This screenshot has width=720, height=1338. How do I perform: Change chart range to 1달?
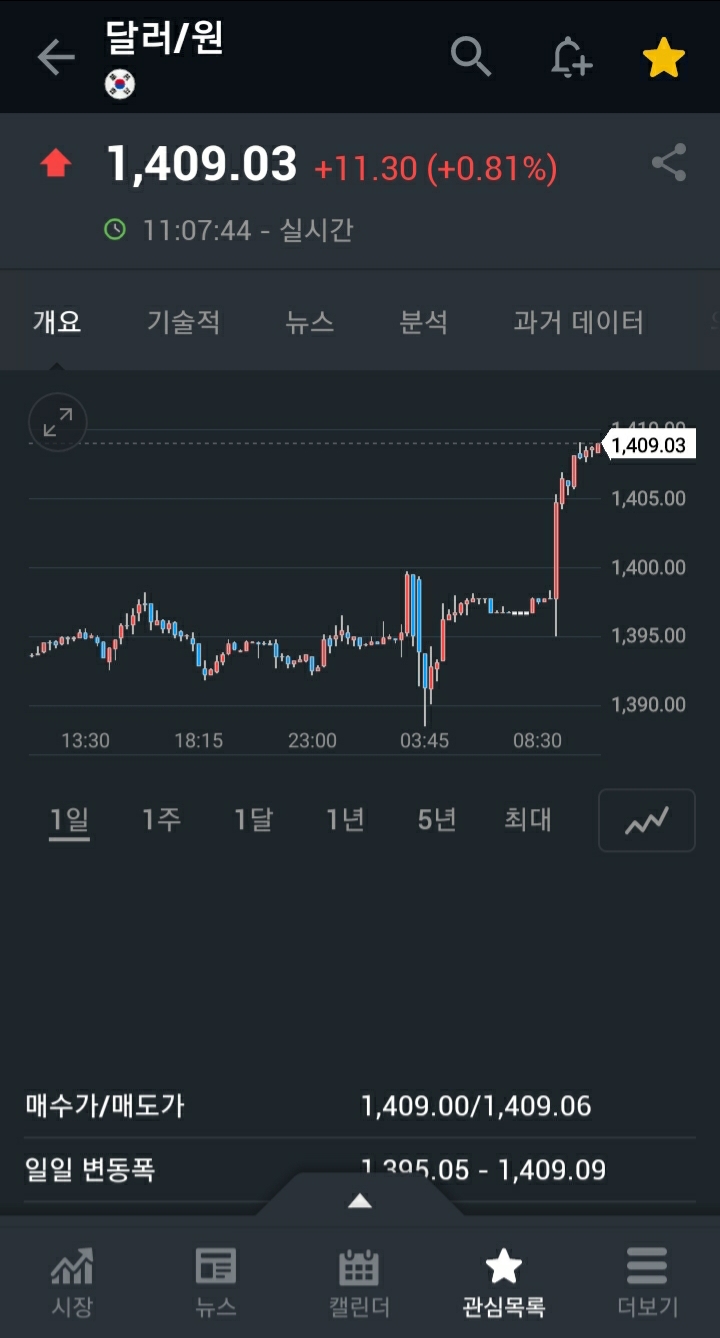253,821
